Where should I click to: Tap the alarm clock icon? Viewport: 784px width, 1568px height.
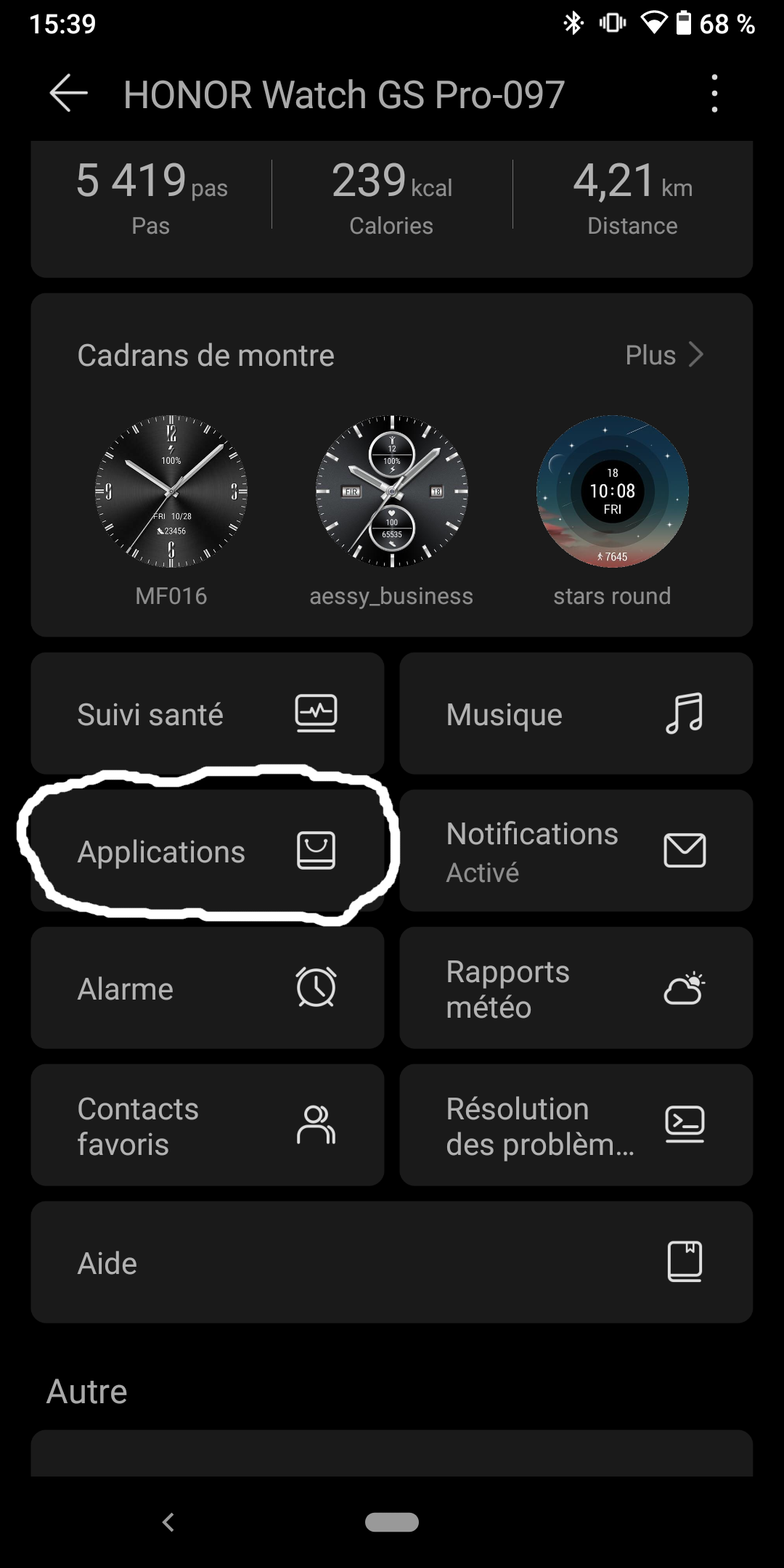coord(315,987)
